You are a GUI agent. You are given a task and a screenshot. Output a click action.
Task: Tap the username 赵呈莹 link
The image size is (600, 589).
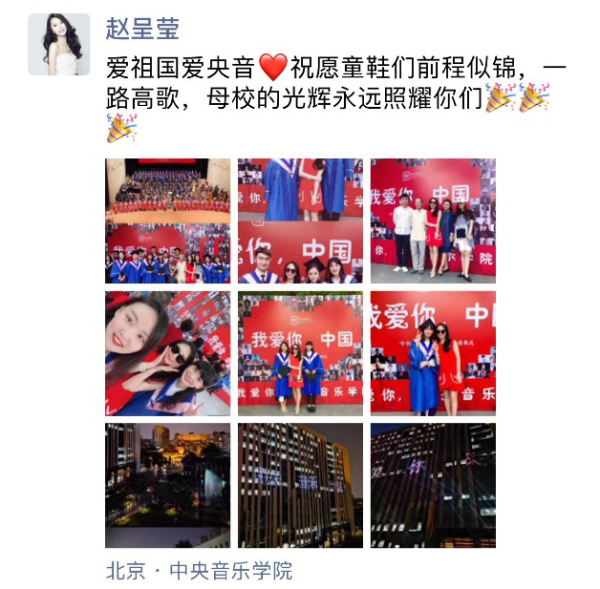[142, 29]
